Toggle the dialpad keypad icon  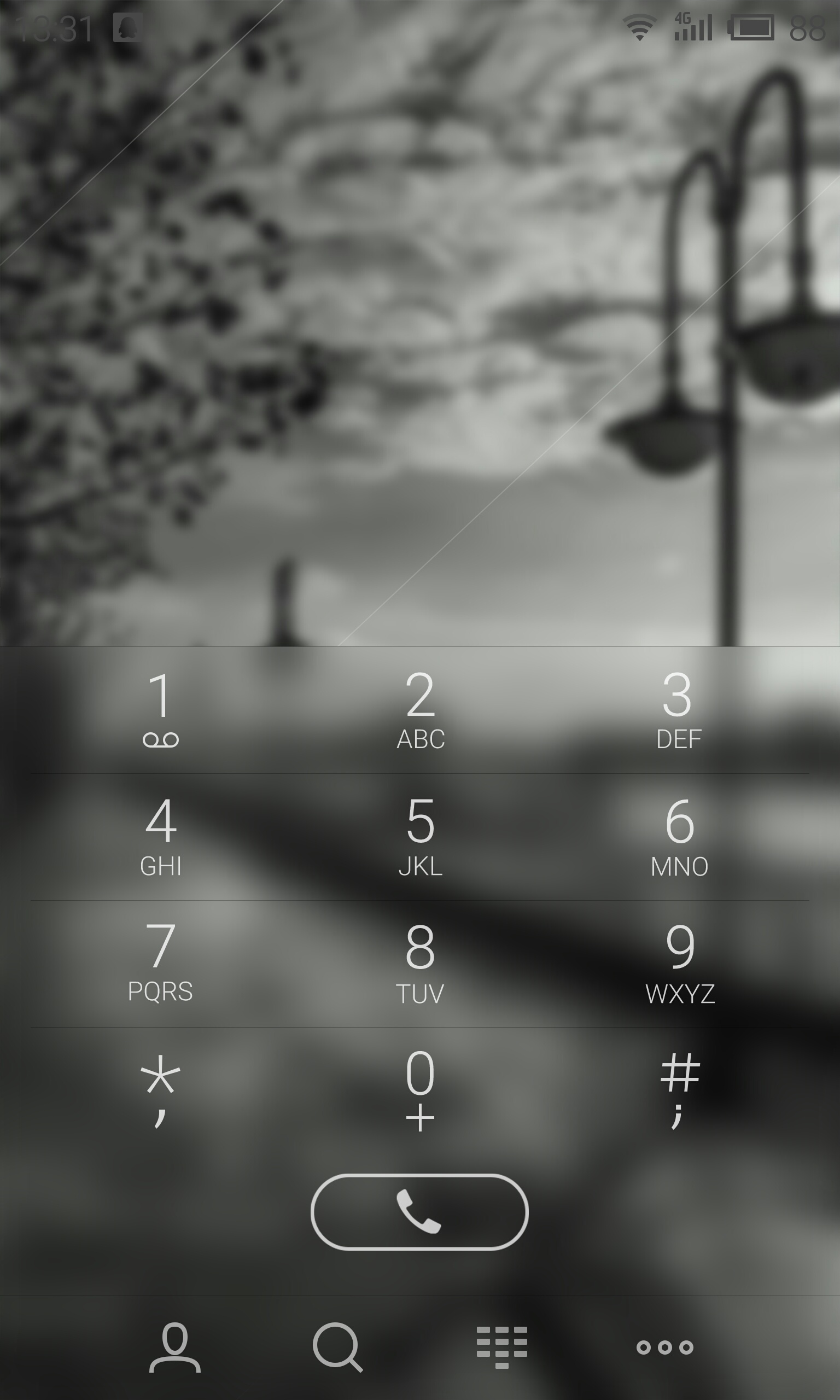501,1347
